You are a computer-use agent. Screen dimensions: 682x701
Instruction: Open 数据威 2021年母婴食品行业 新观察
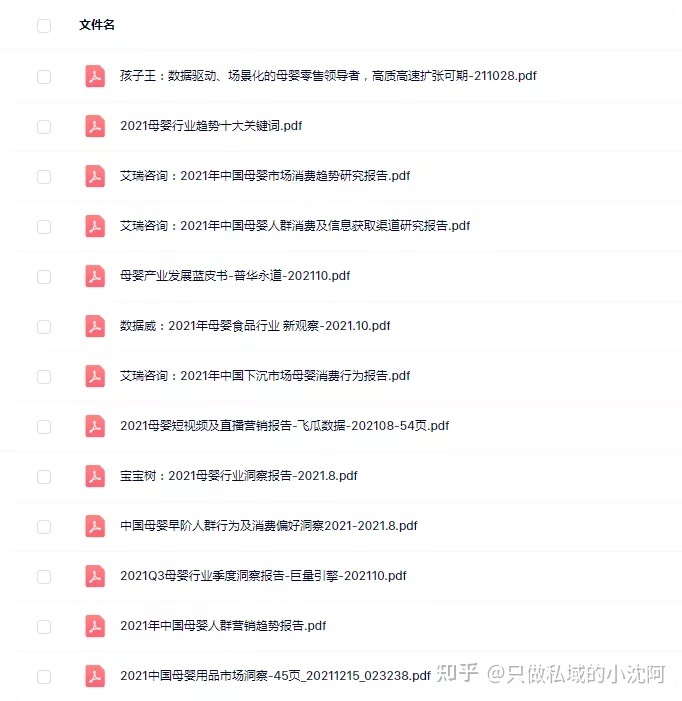[x=254, y=326]
